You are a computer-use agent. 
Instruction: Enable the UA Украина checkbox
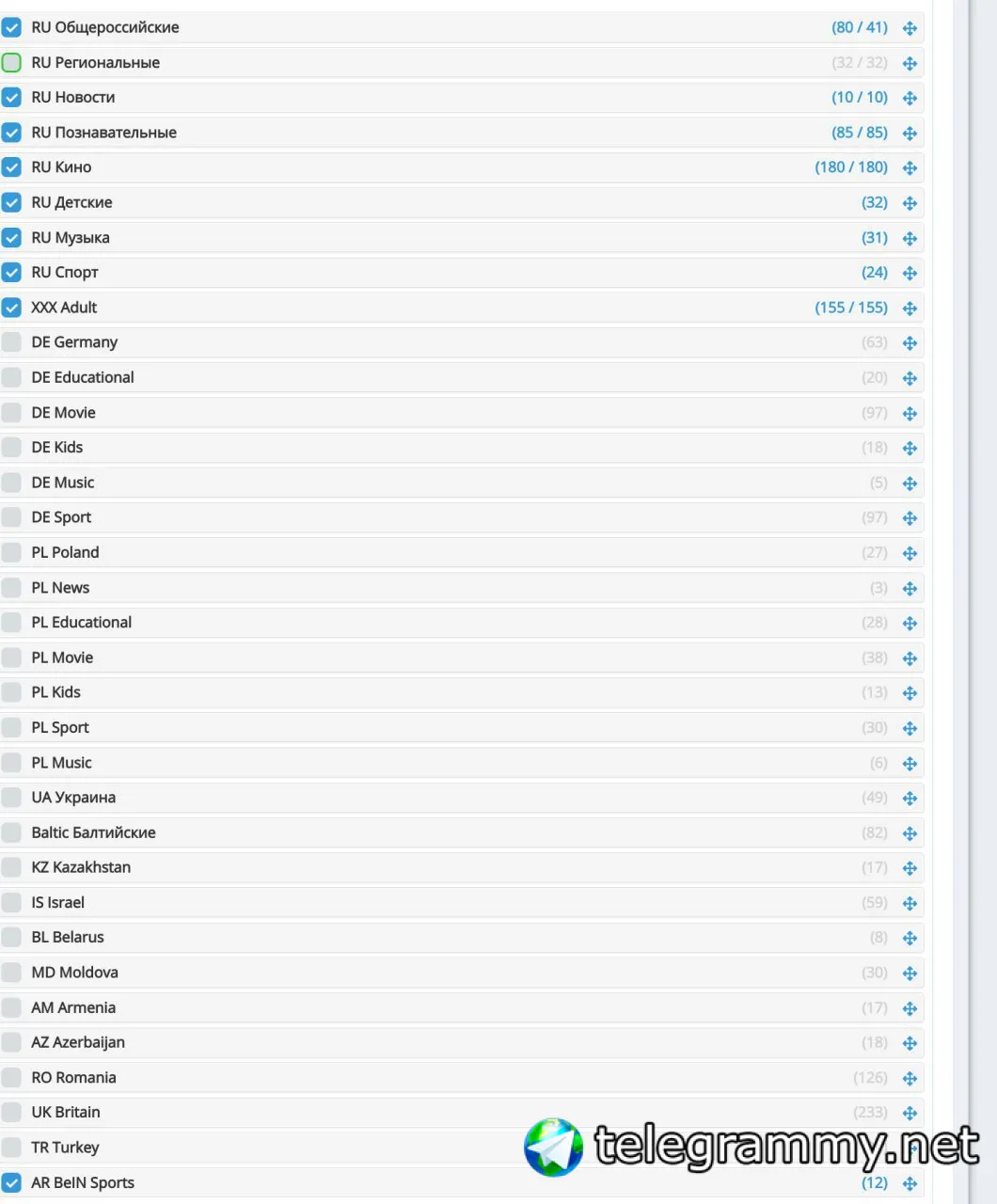tap(11, 798)
